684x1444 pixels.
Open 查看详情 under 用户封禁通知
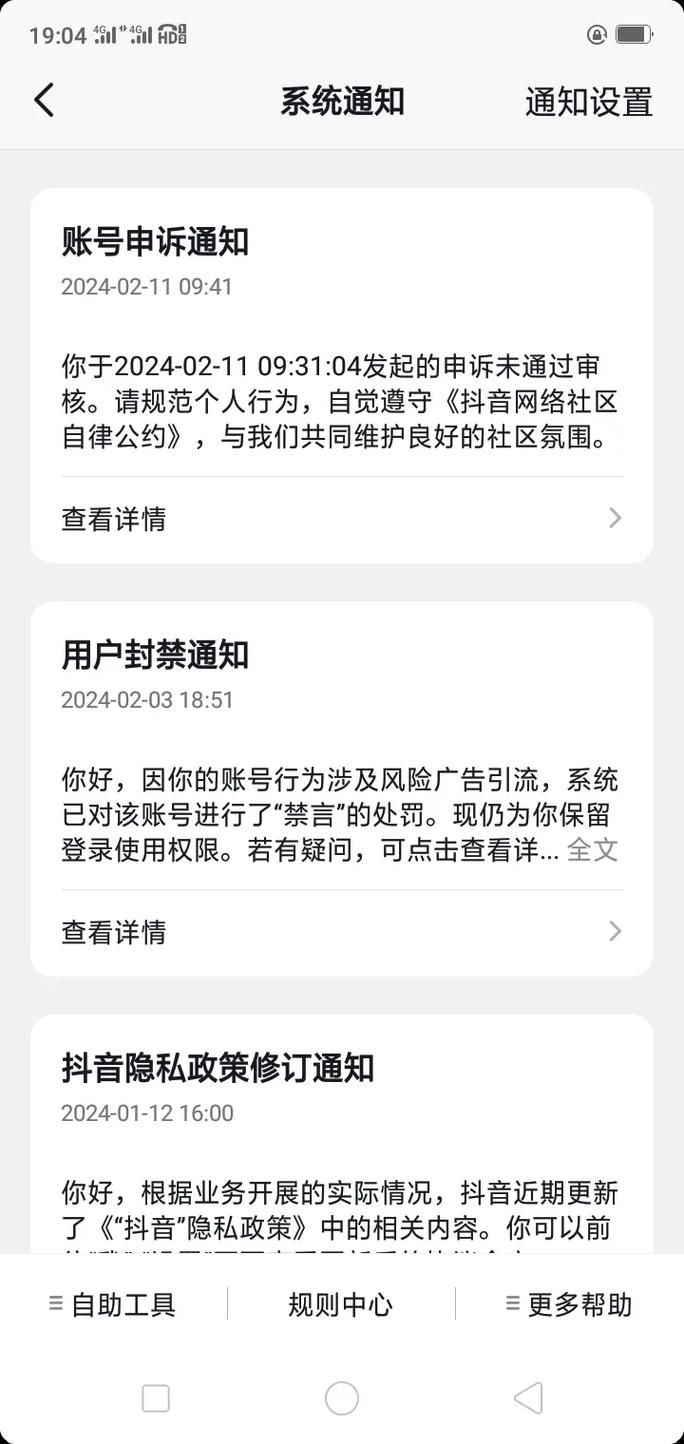(341, 932)
